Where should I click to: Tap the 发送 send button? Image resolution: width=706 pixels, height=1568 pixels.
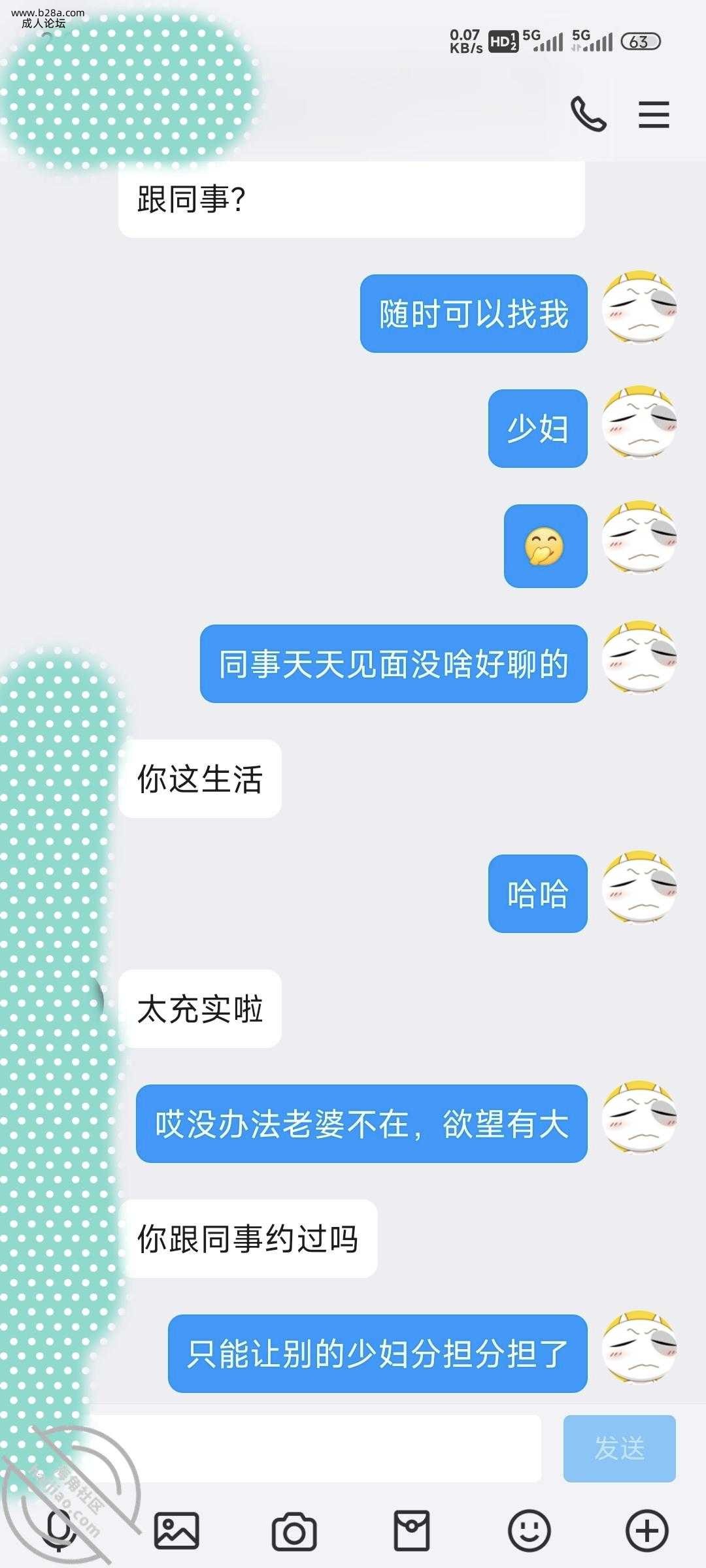click(x=619, y=1448)
